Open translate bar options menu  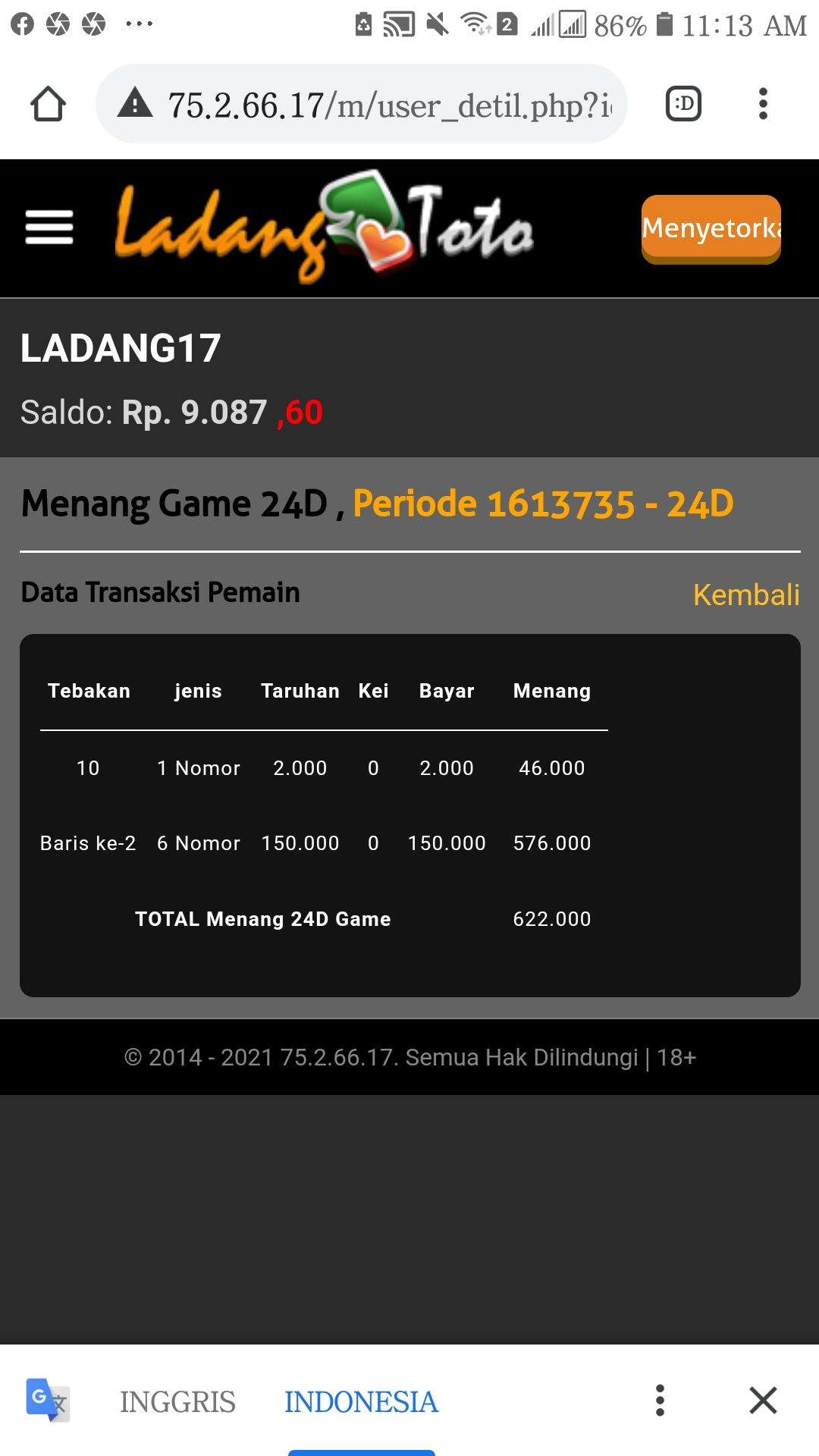pos(660,1401)
